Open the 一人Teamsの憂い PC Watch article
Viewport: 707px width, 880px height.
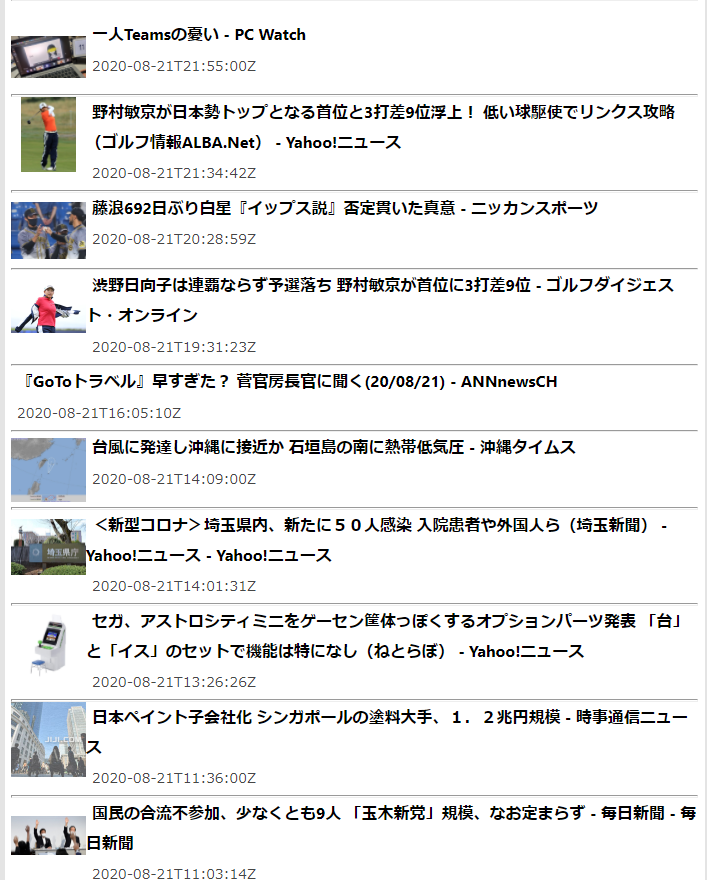(x=199, y=35)
